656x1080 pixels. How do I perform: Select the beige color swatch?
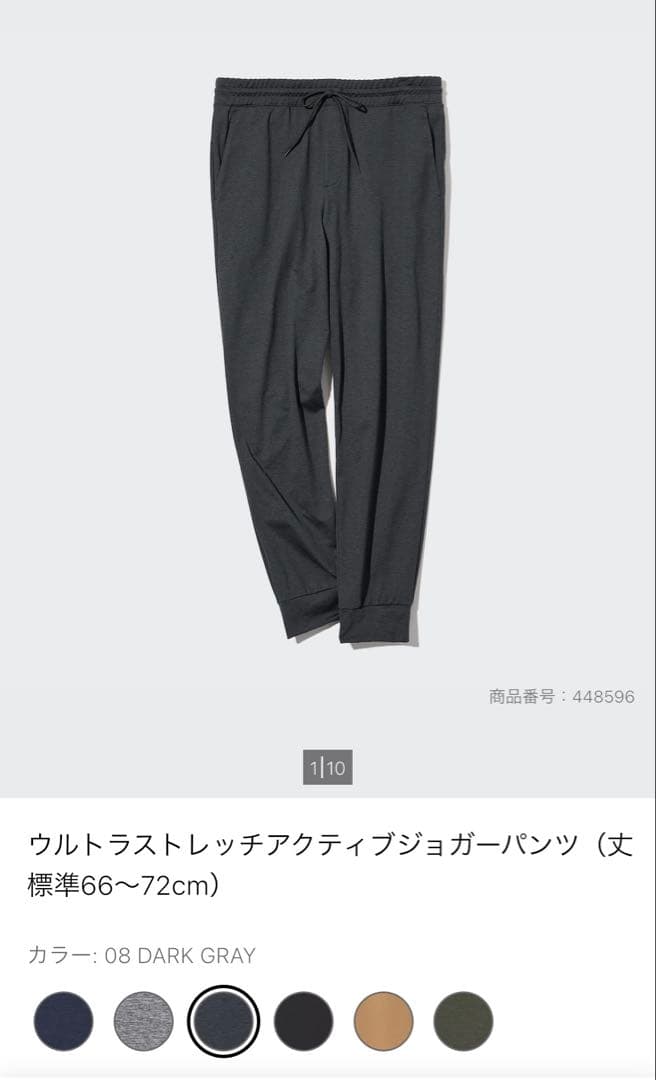383,1021
